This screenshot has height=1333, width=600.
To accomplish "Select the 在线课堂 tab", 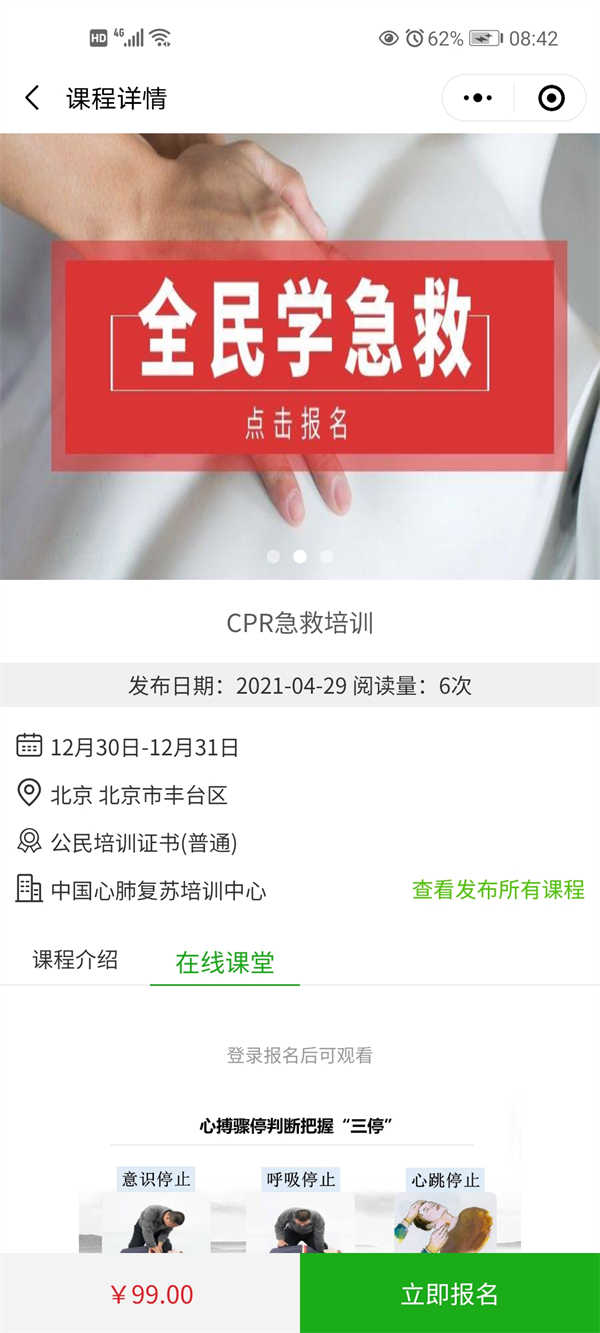I will [225, 963].
